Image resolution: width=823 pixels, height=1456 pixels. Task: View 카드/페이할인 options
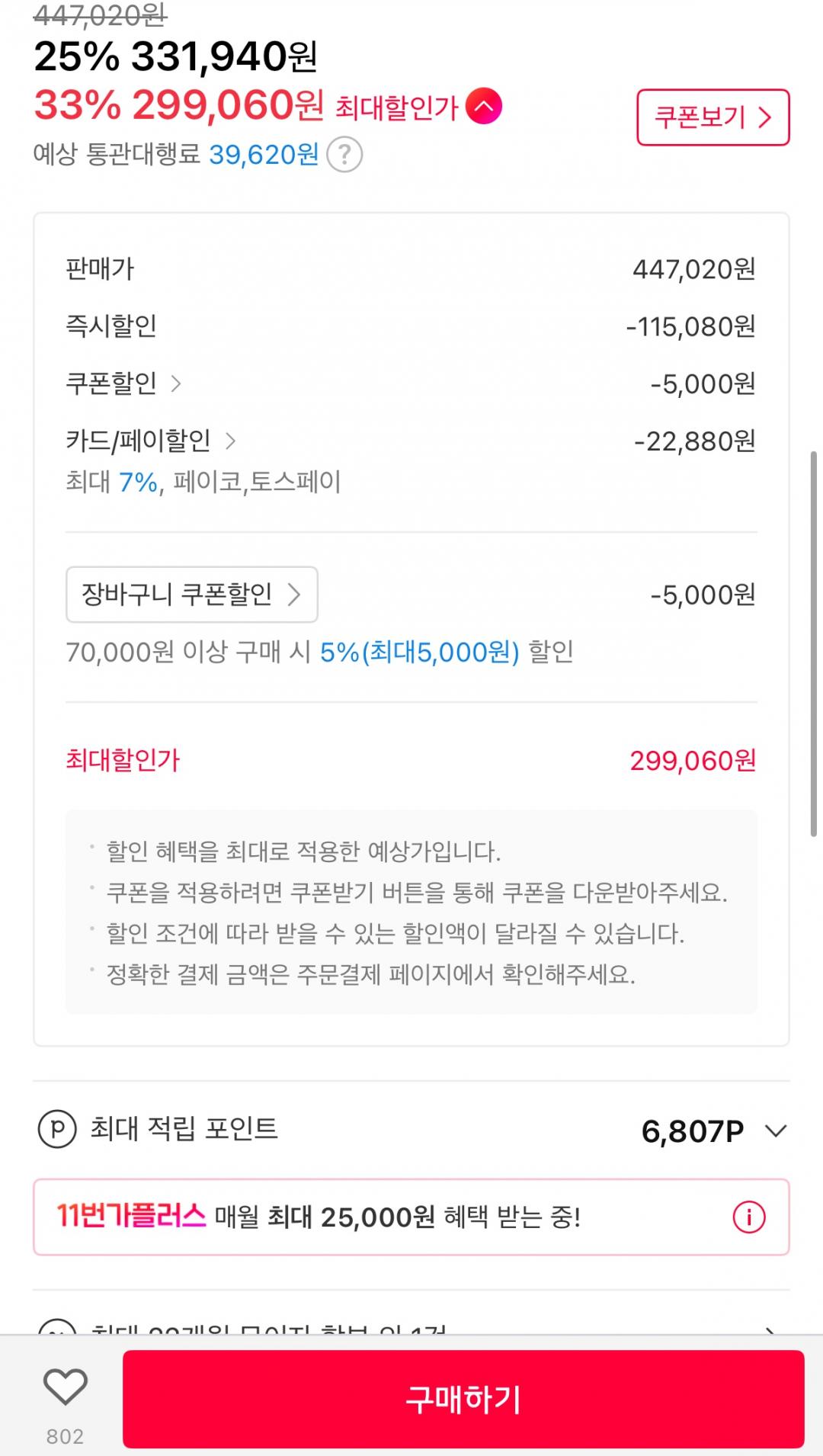pos(151,441)
